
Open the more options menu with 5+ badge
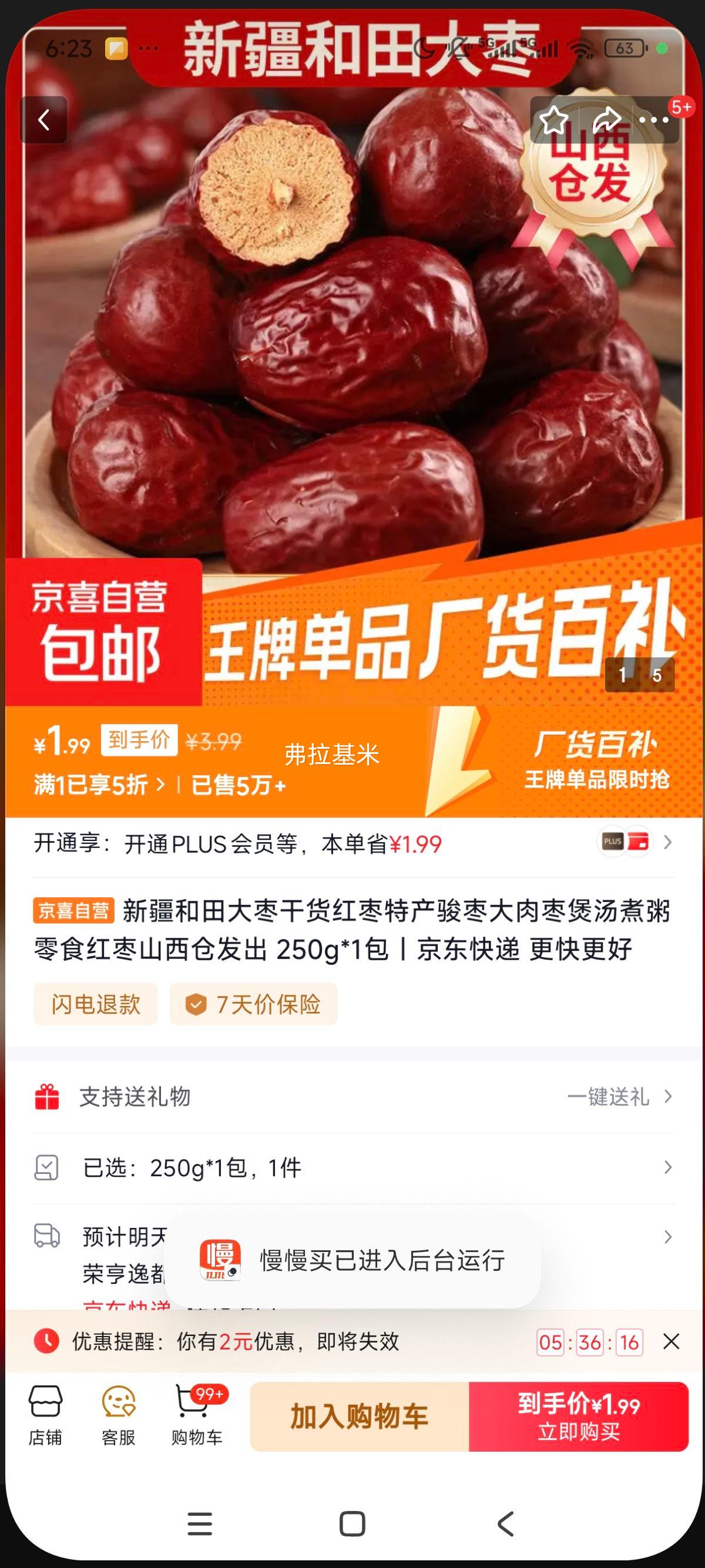click(653, 121)
